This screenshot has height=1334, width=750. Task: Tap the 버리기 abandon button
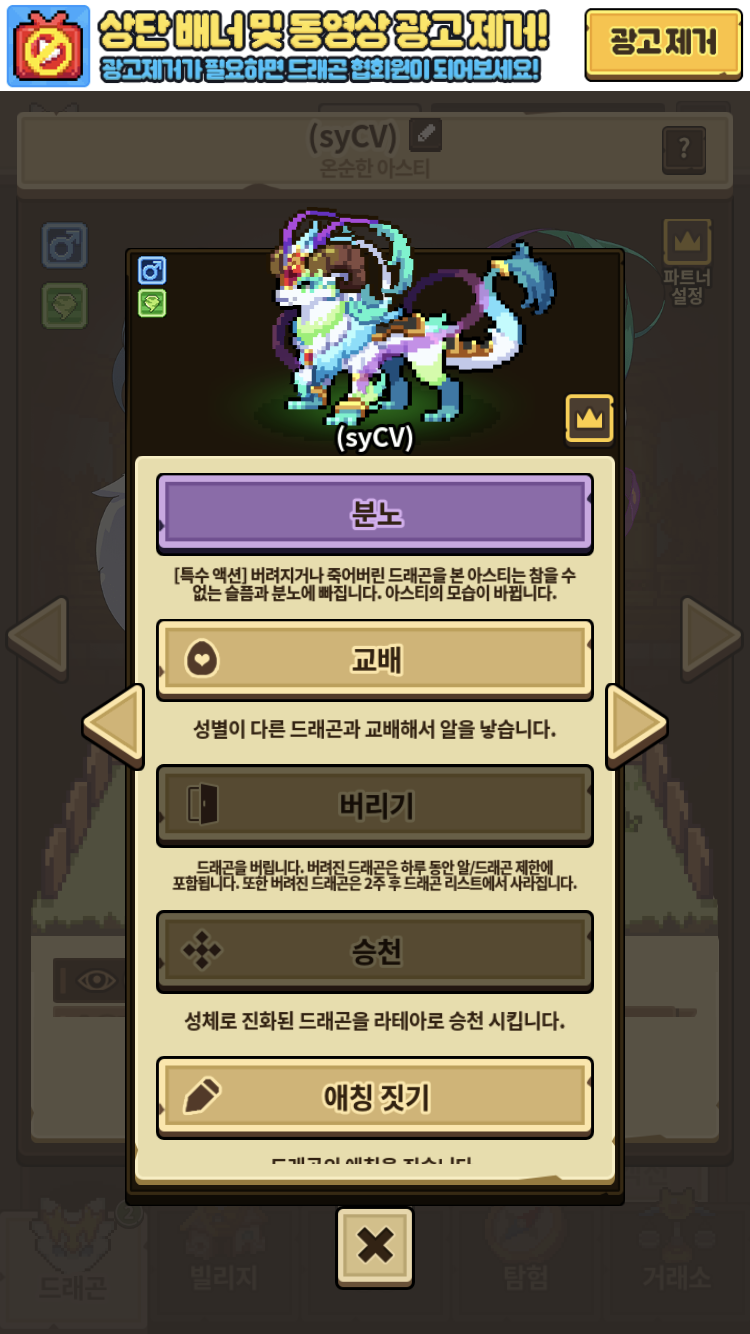click(375, 806)
